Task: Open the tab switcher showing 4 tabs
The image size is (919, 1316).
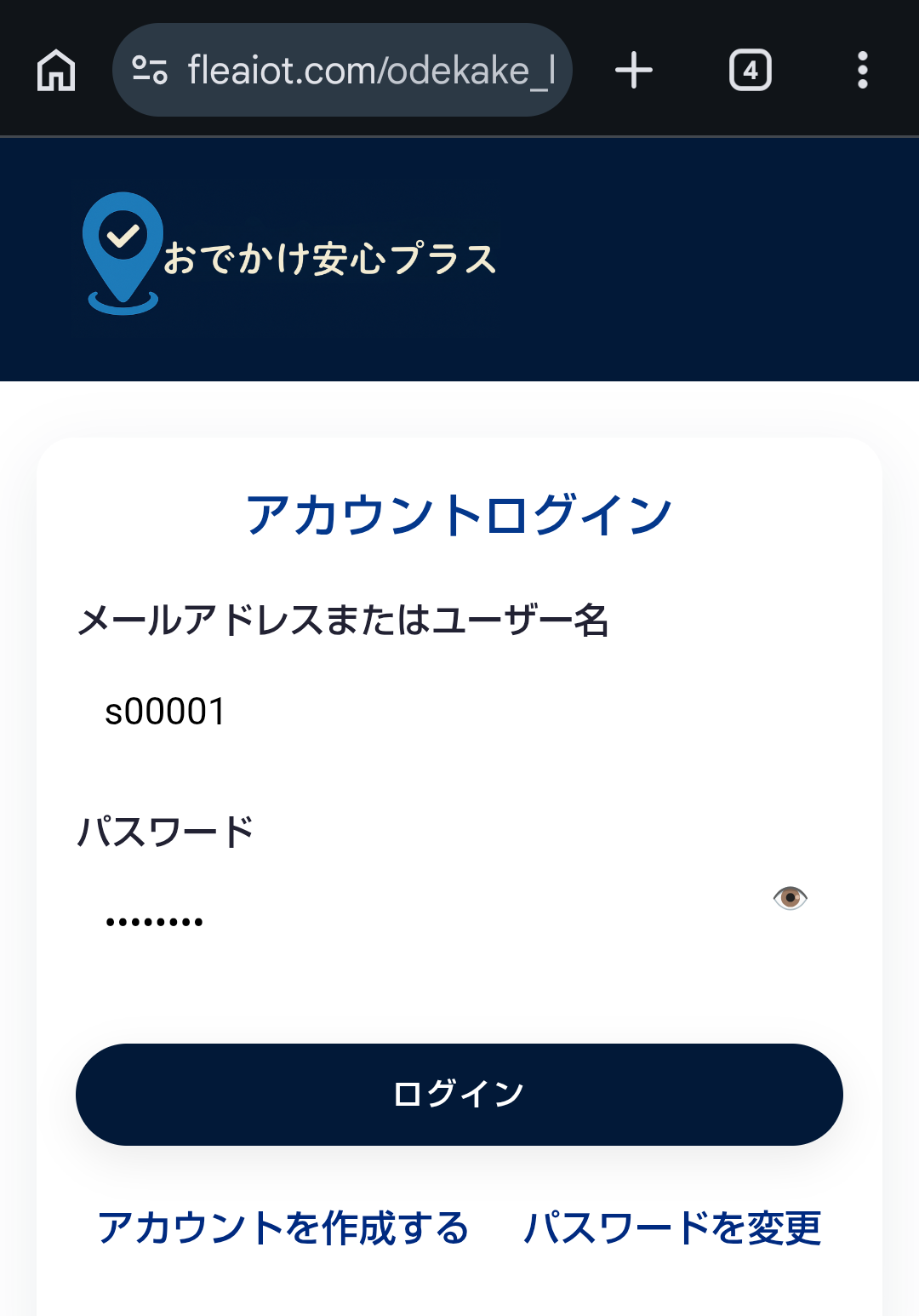Action: pos(751,70)
